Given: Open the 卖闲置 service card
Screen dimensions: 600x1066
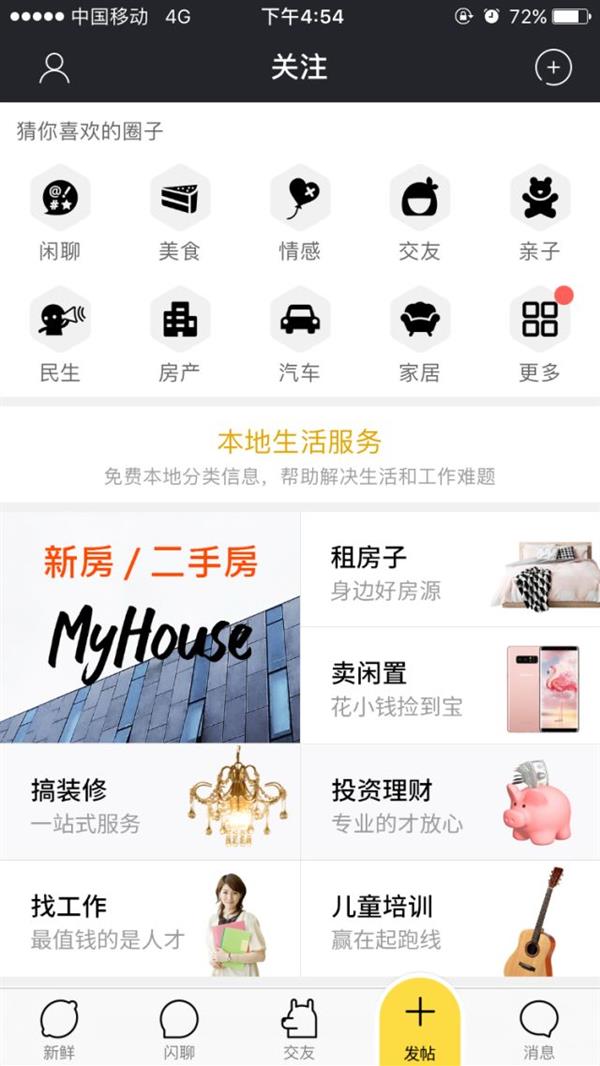Looking at the screenshot, I should [450, 687].
